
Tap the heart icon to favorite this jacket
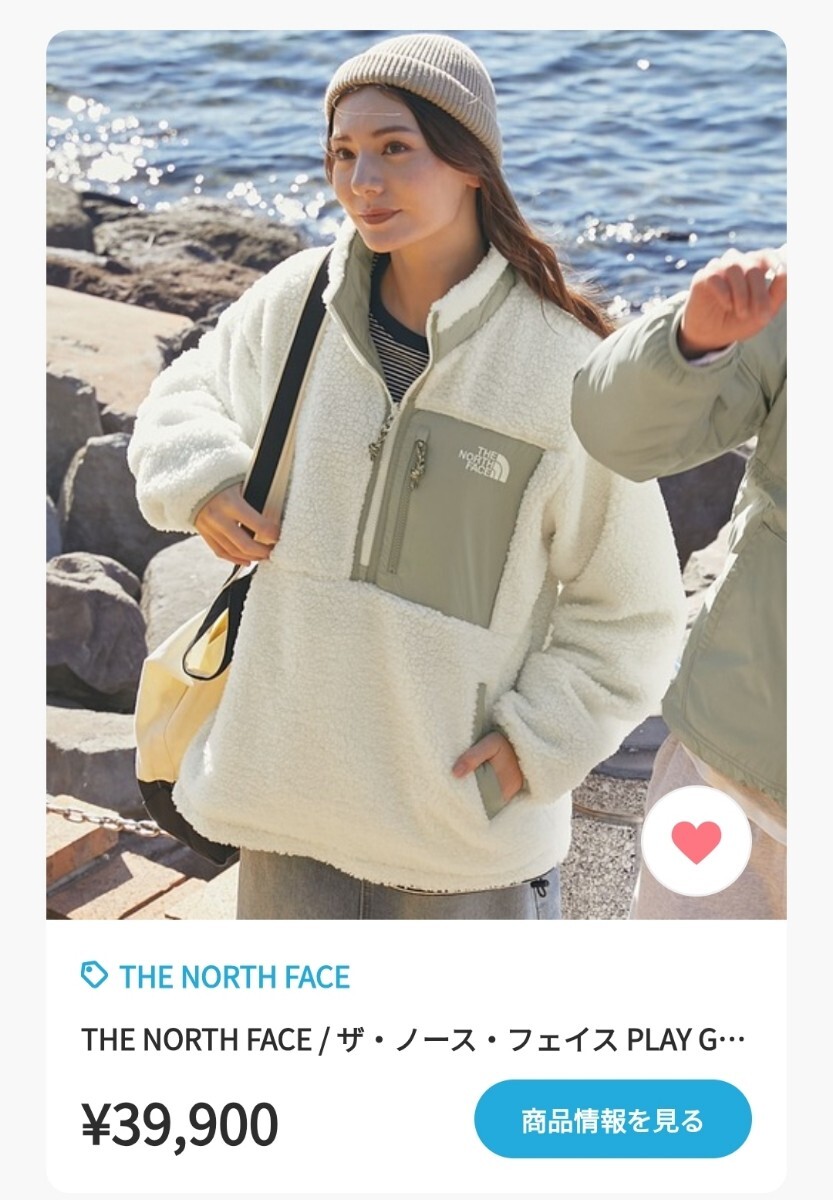coord(696,842)
